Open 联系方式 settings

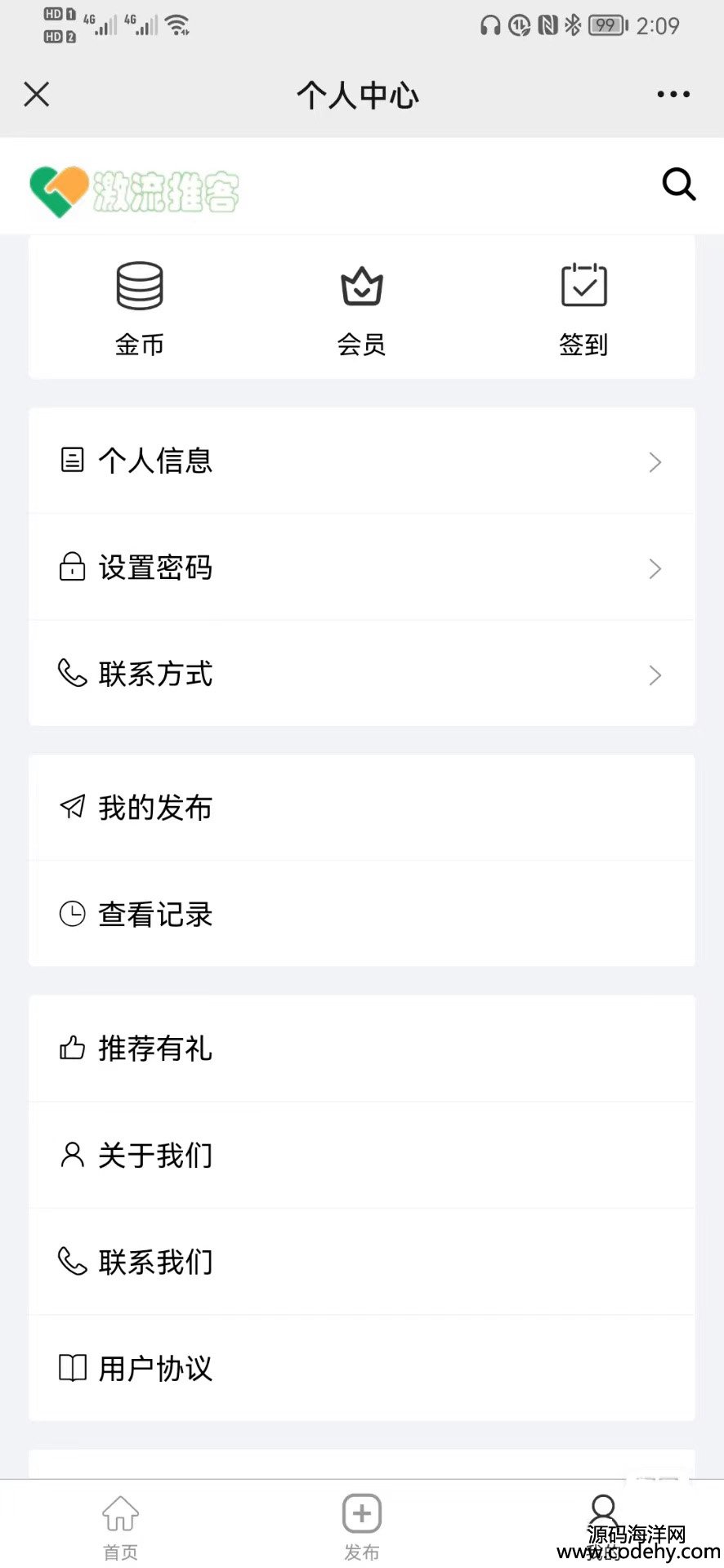pos(361,675)
